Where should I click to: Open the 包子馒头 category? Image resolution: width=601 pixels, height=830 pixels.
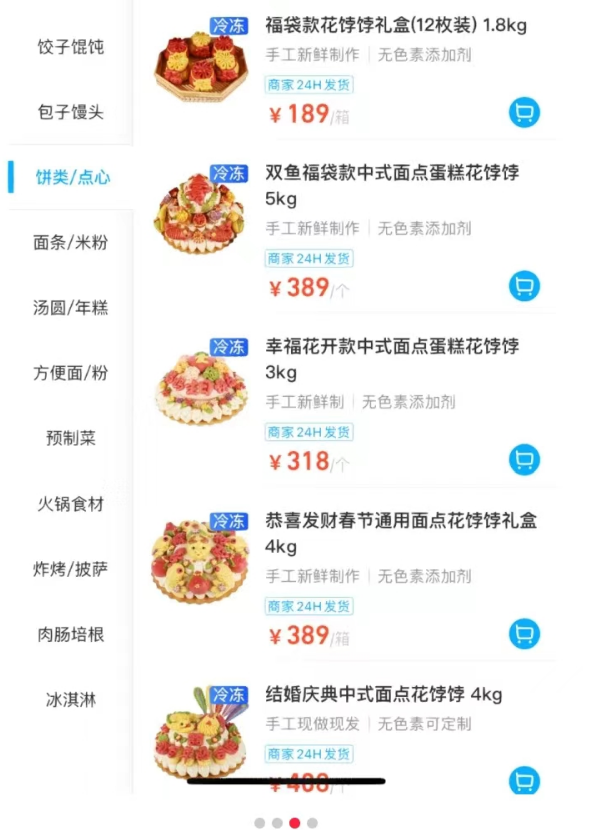(x=70, y=112)
